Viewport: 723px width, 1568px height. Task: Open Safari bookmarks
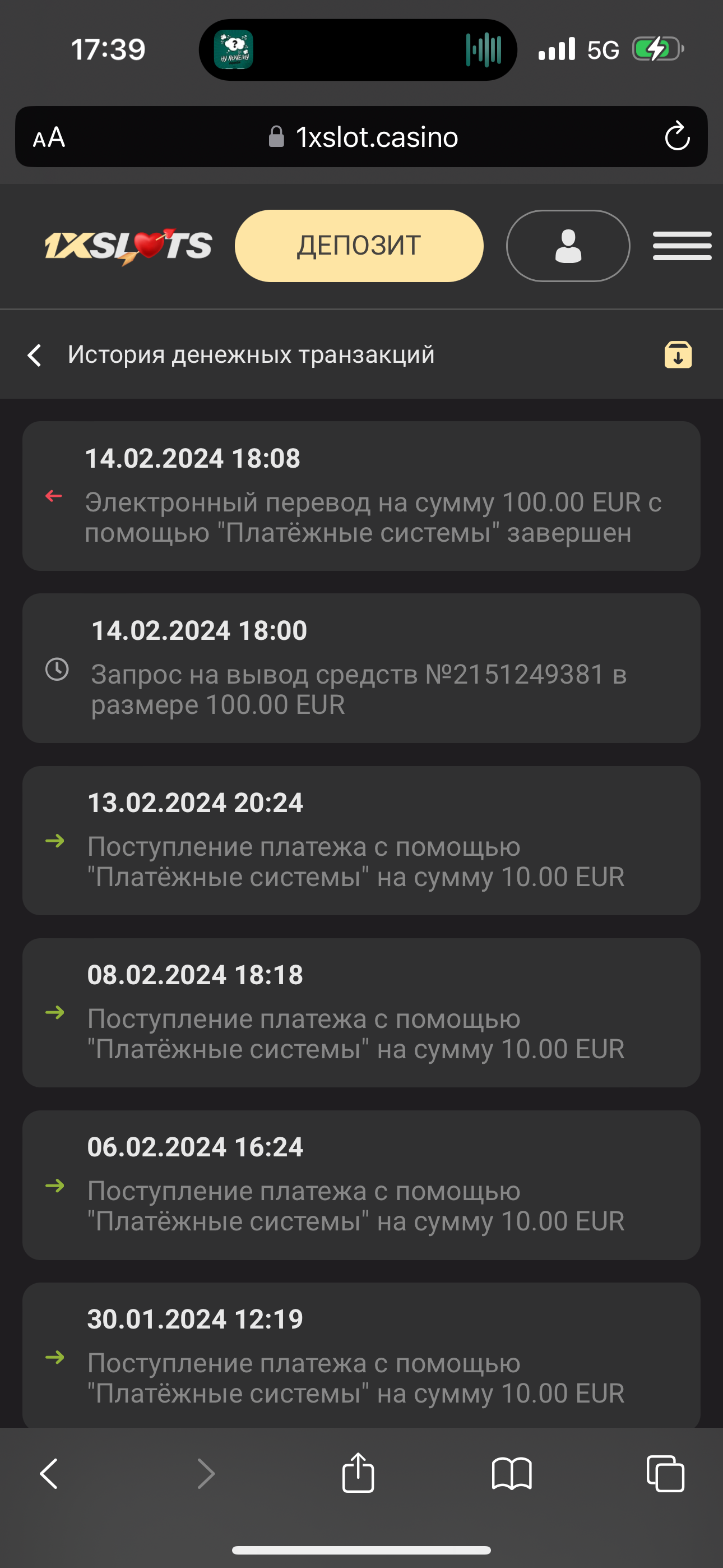coord(511,1474)
